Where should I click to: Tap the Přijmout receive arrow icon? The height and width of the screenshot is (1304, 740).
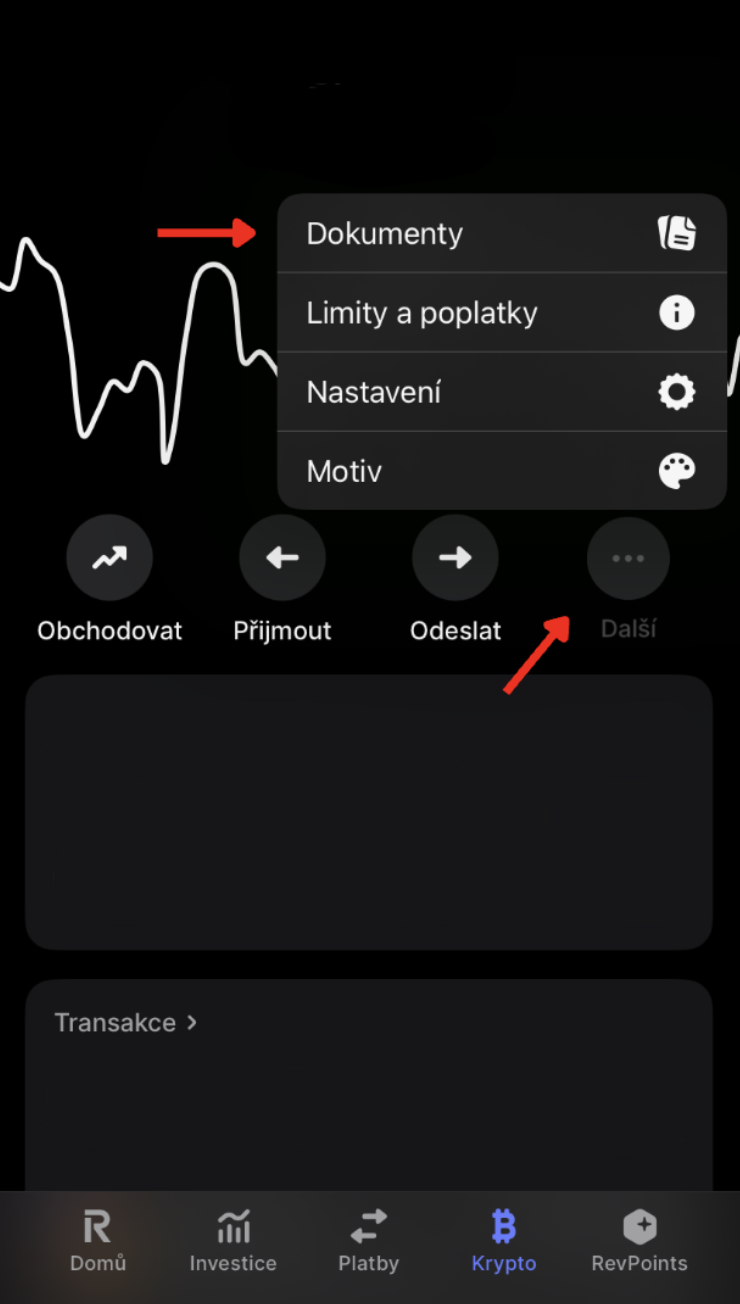(x=282, y=557)
